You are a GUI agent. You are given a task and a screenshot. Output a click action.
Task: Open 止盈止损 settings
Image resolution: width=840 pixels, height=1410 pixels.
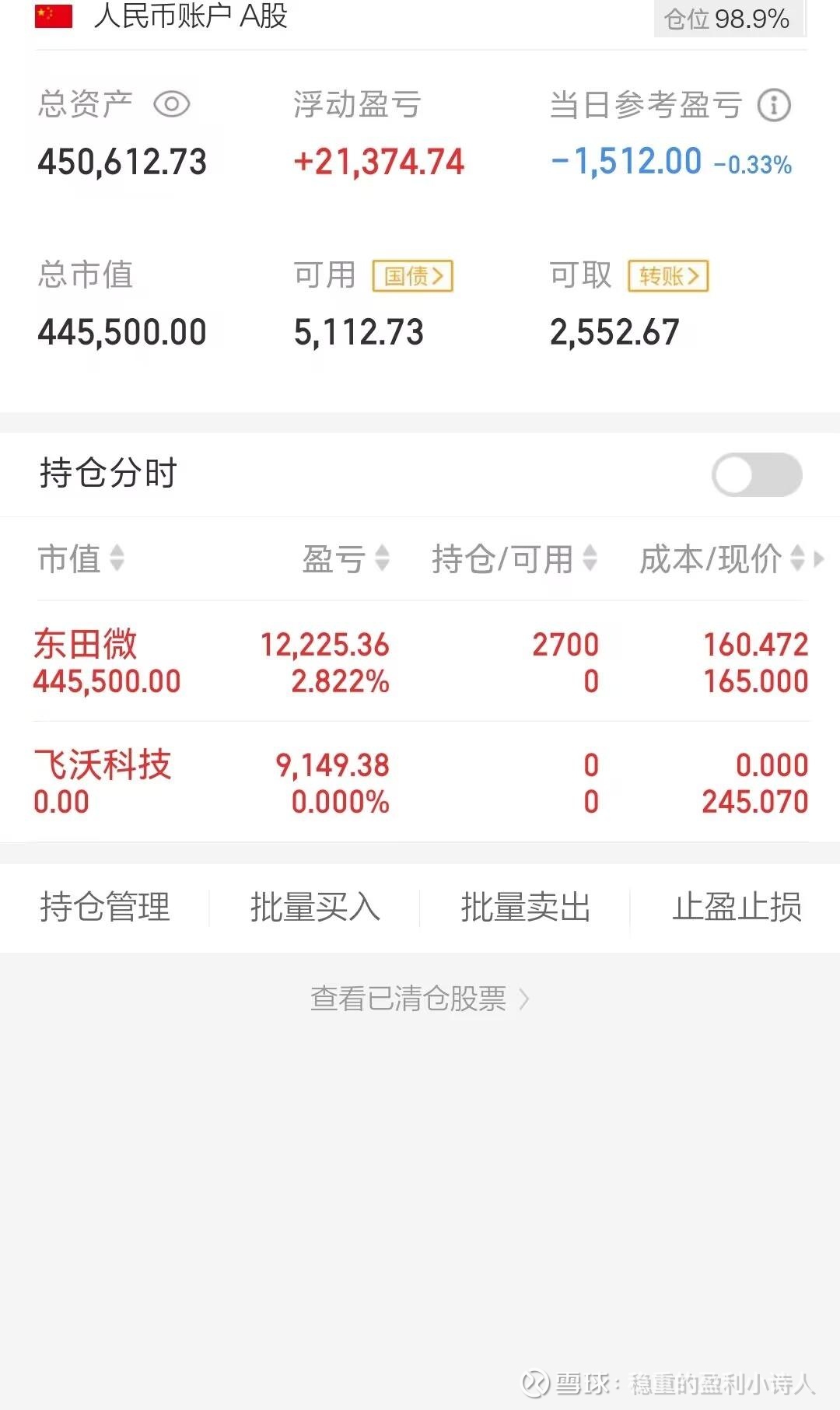pyautogui.click(x=736, y=907)
